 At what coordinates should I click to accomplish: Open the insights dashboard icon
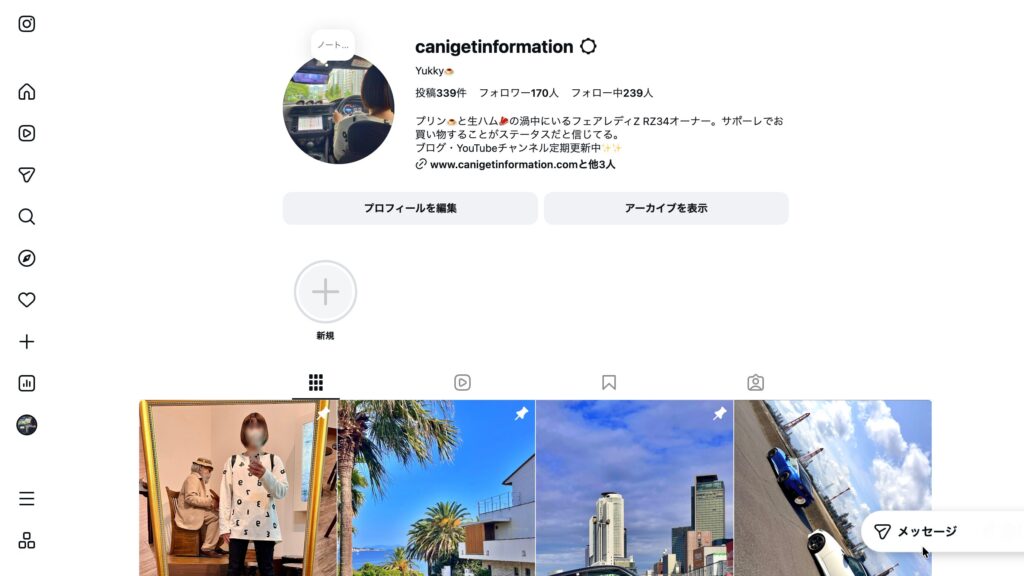click(x=27, y=383)
